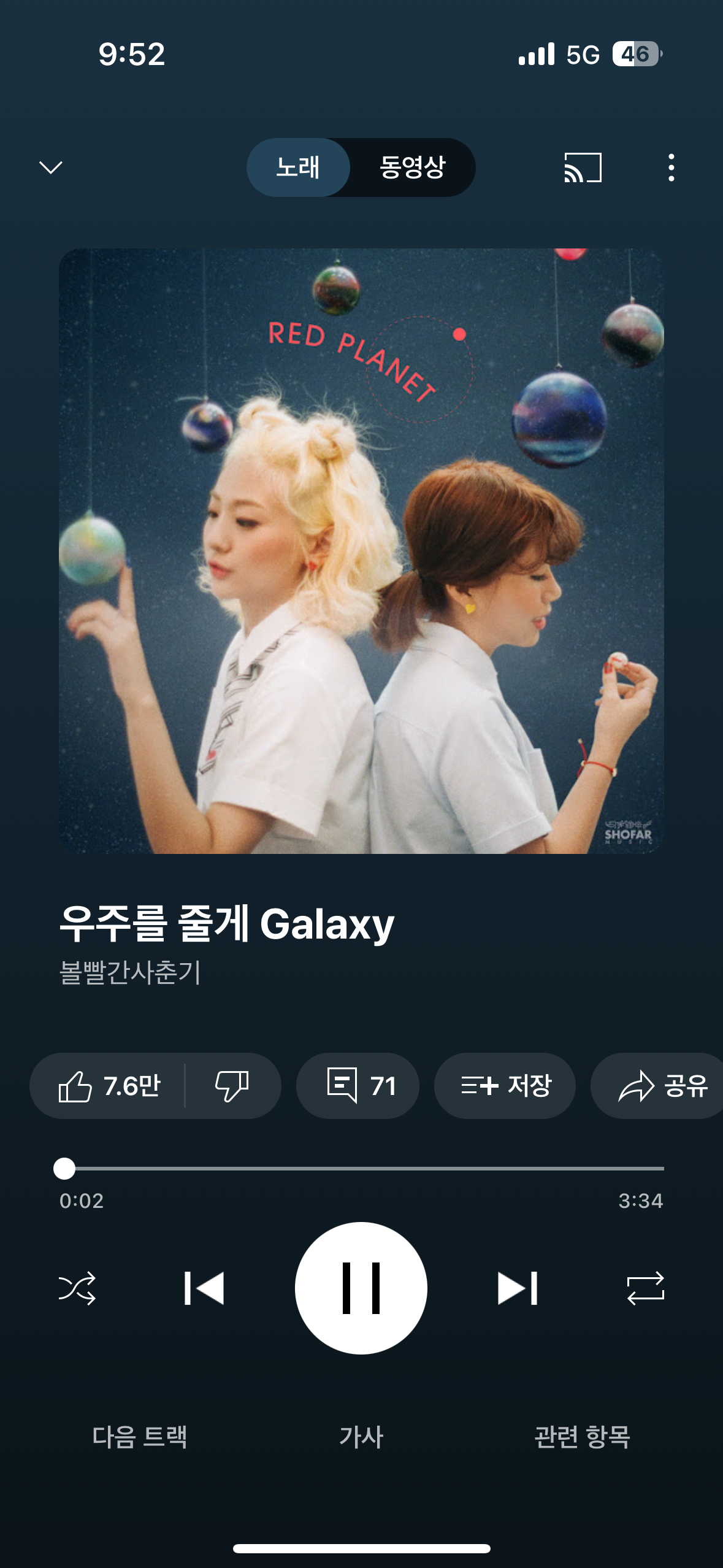Save the song using 저장 button
Screen dimensions: 723x1568
point(505,1086)
